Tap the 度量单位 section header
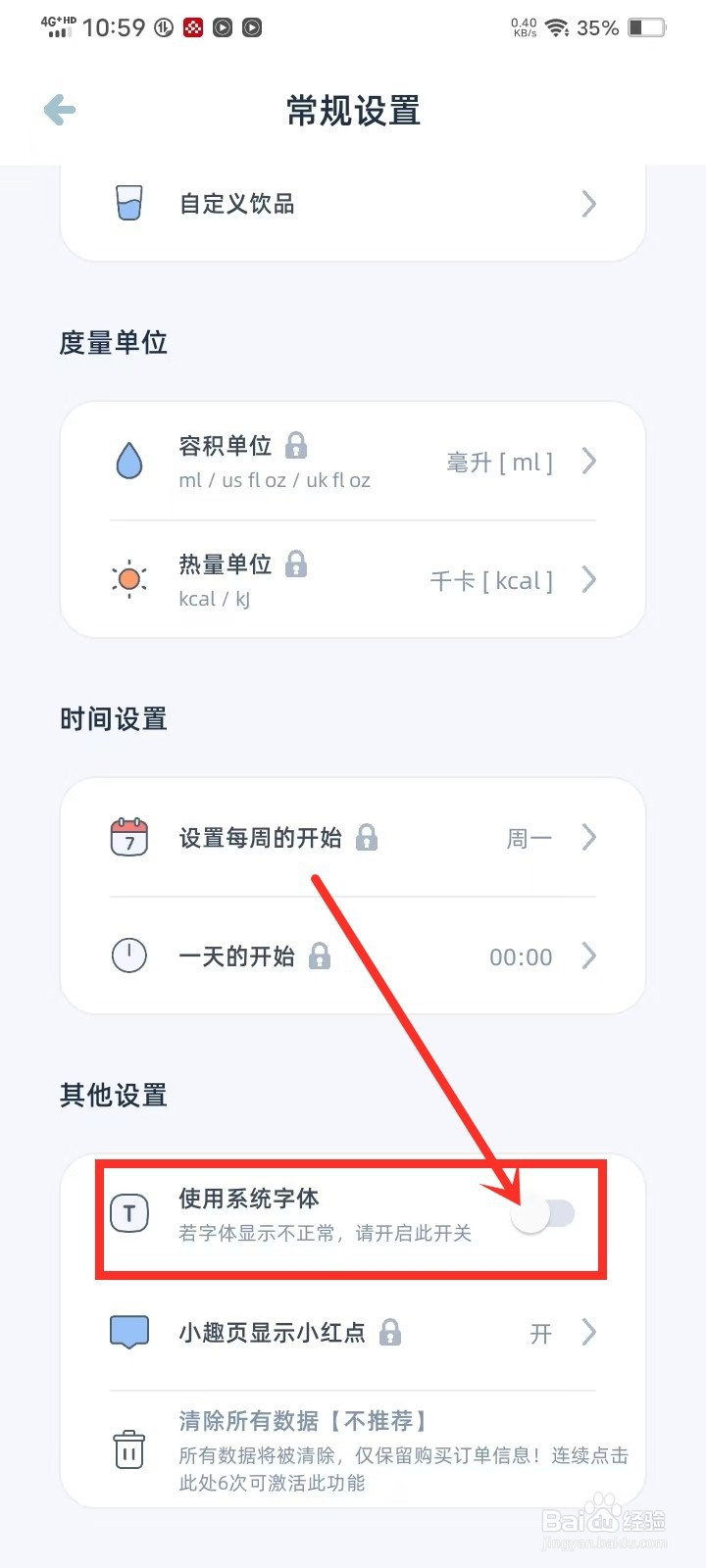The width and height of the screenshot is (706, 1568). (113, 342)
